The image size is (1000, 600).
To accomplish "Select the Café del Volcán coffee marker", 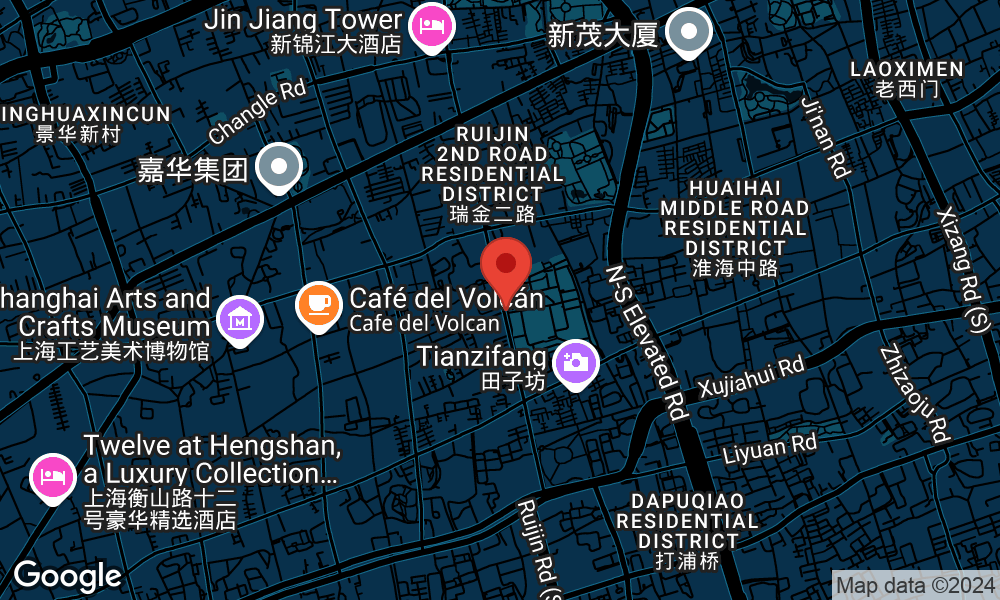I will pyautogui.click(x=319, y=304).
